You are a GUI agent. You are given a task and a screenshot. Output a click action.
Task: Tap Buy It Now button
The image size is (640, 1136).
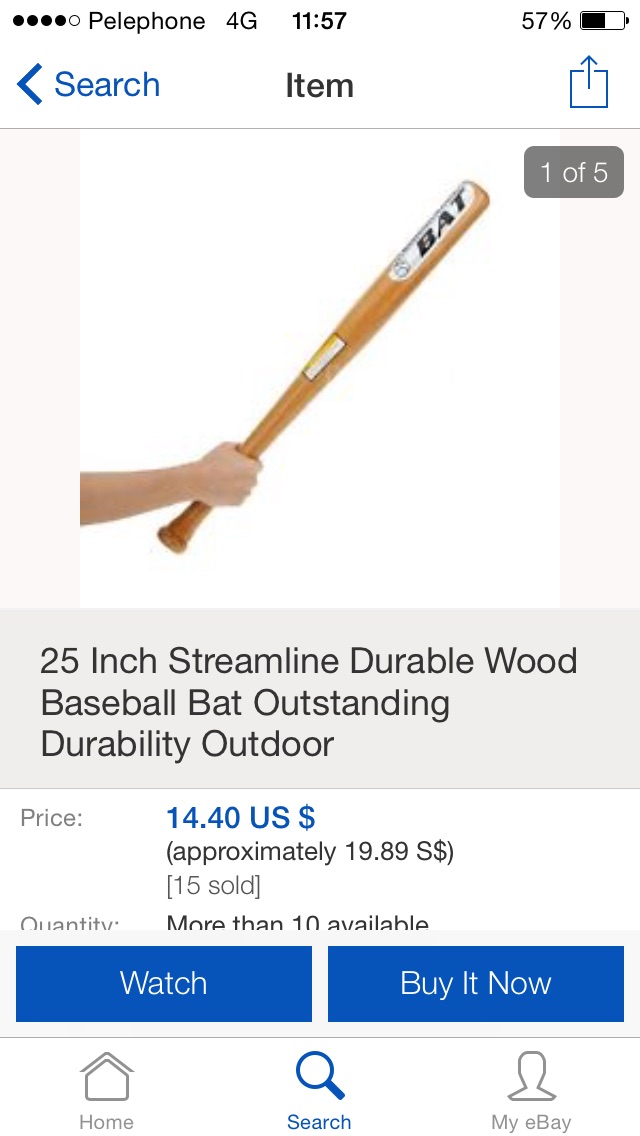476,983
